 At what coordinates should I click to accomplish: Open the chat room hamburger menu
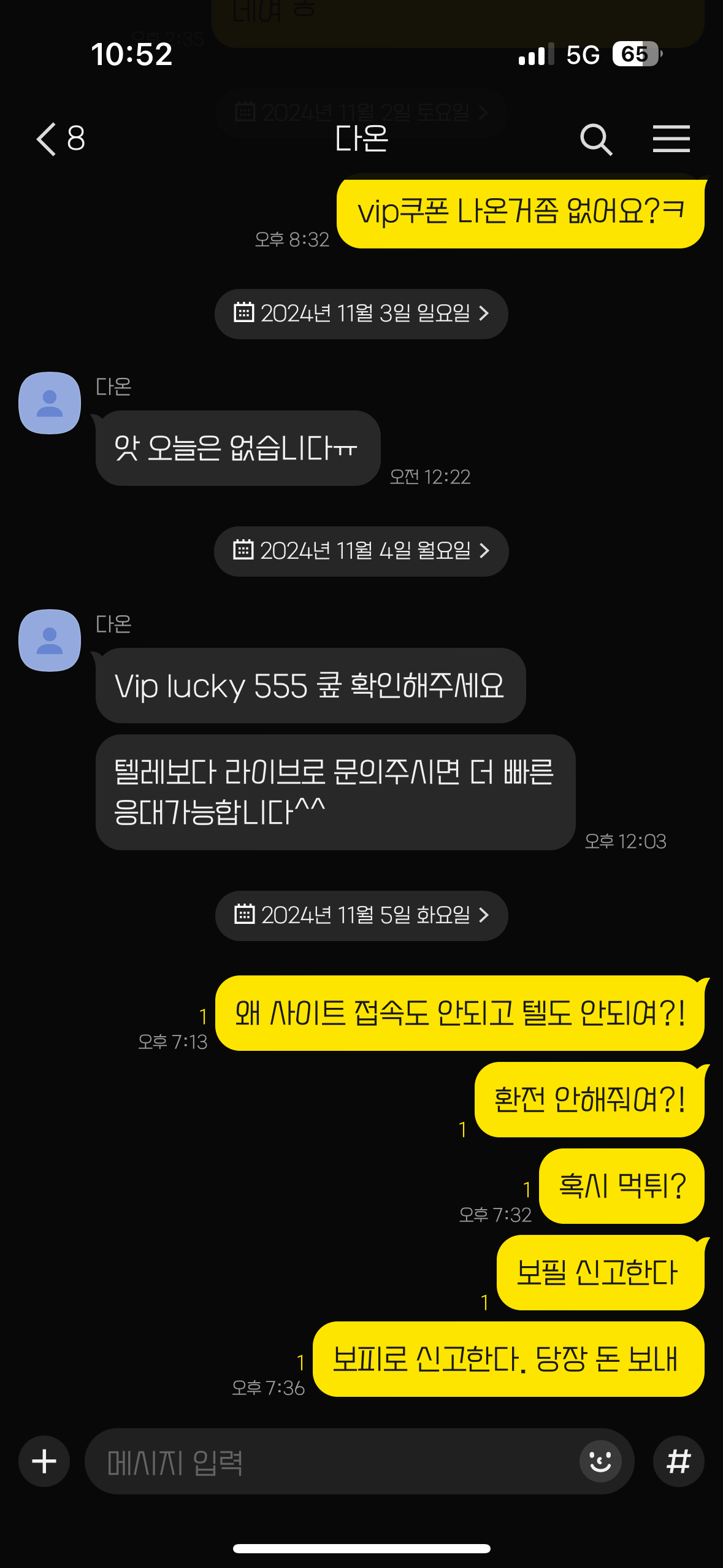(671, 139)
